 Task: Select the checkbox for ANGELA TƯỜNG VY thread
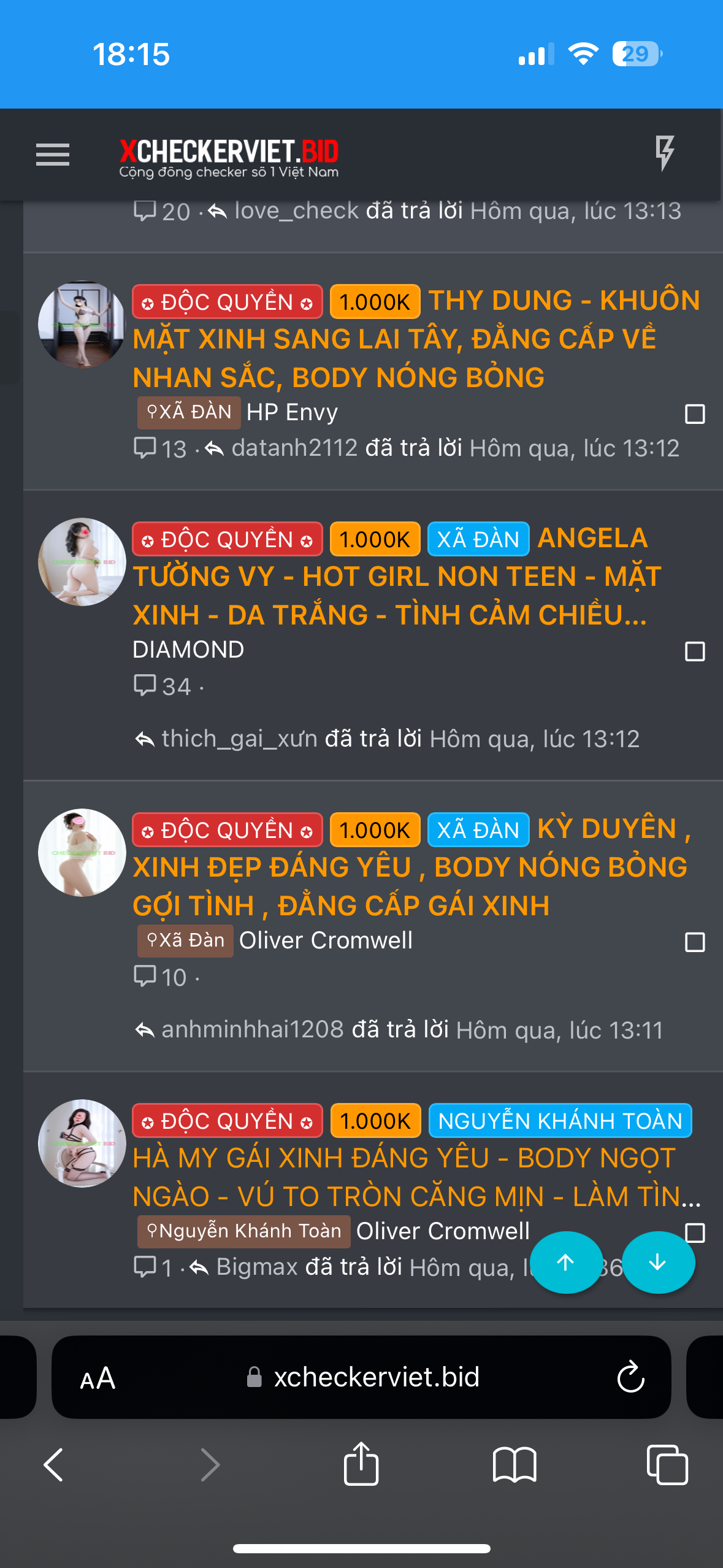[x=694, y=651]
